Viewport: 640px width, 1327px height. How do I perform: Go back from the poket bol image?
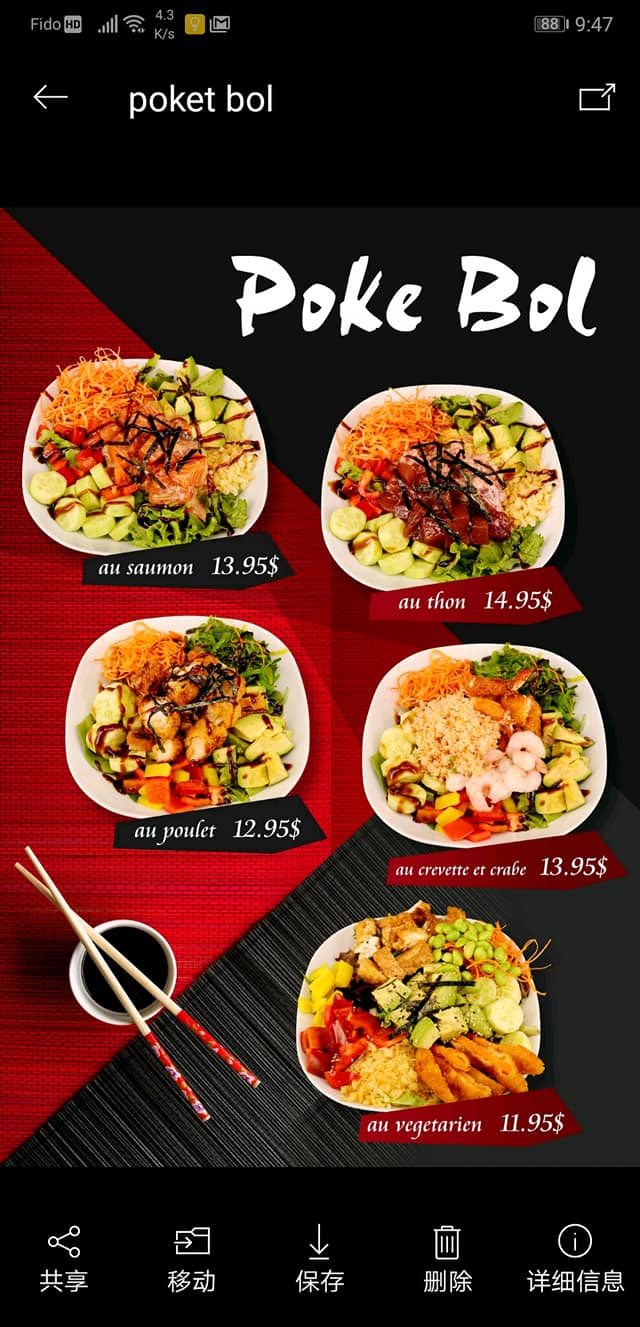(x=50, y=97)
